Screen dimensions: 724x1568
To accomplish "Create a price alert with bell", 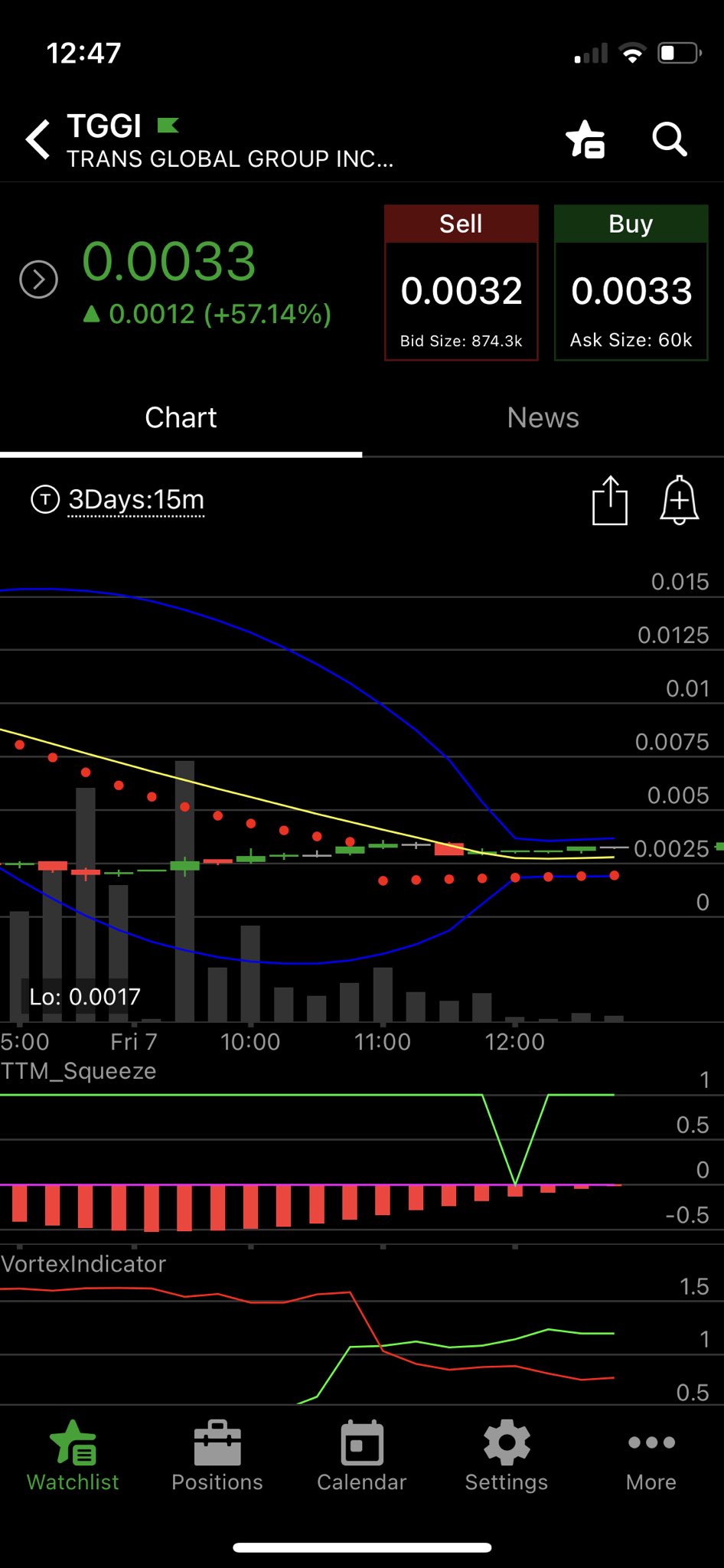I will tap(679, 501).
